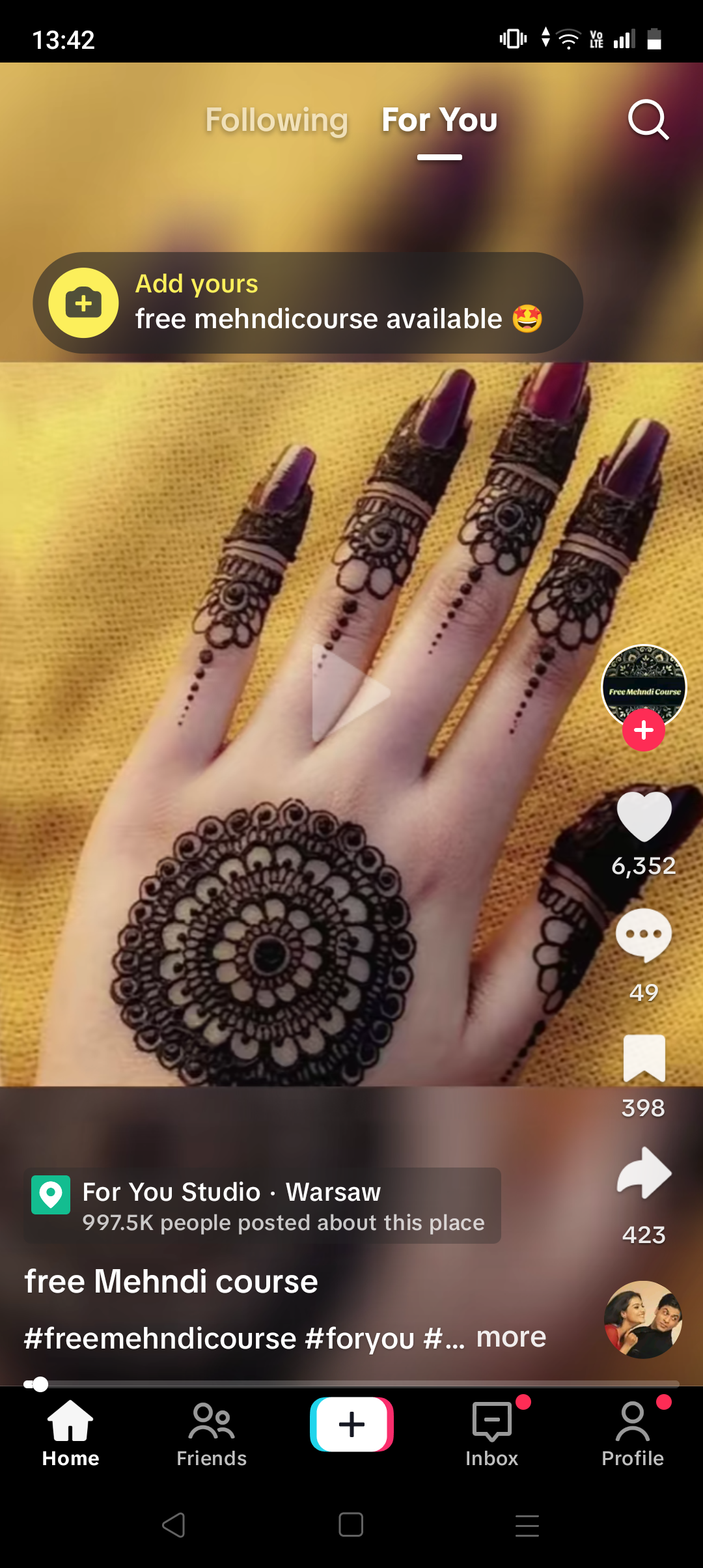Screen dimensions: 703x1568
Task: Like the mehndi video
Action: click(x=644, y=816)
